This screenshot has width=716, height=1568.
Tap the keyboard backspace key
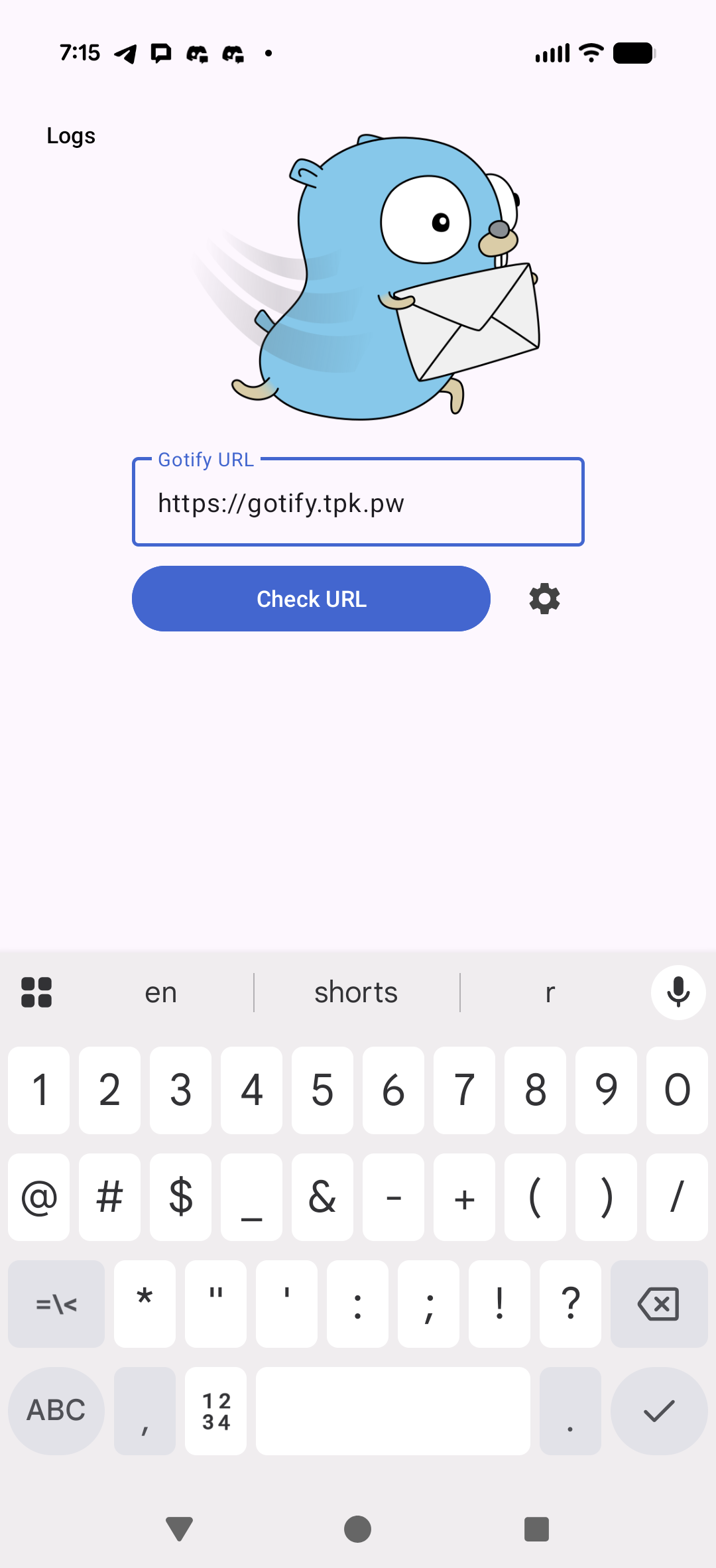click(x=658, y=1304)
